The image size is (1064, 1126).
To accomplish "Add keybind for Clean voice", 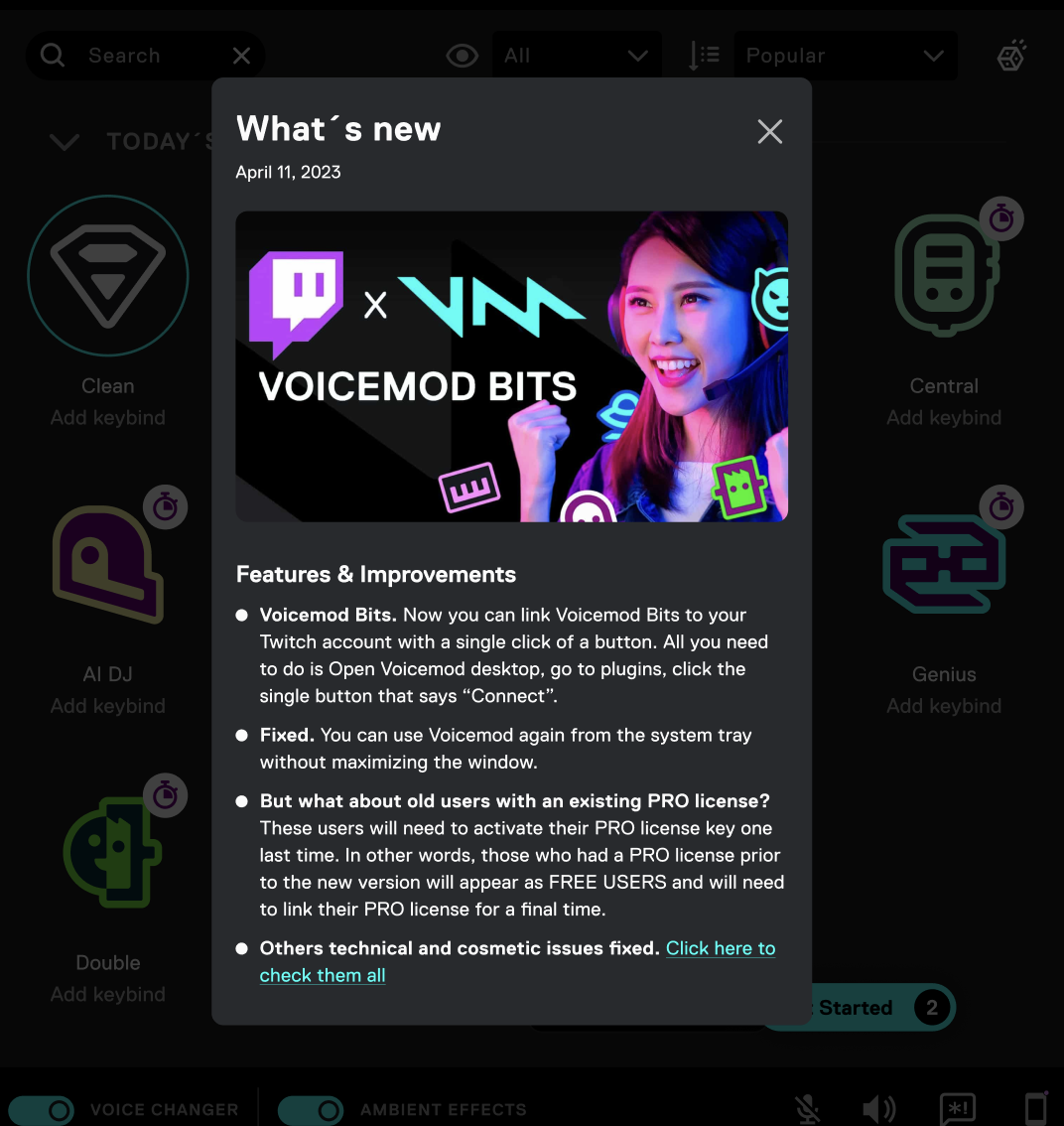I will 107,418.
